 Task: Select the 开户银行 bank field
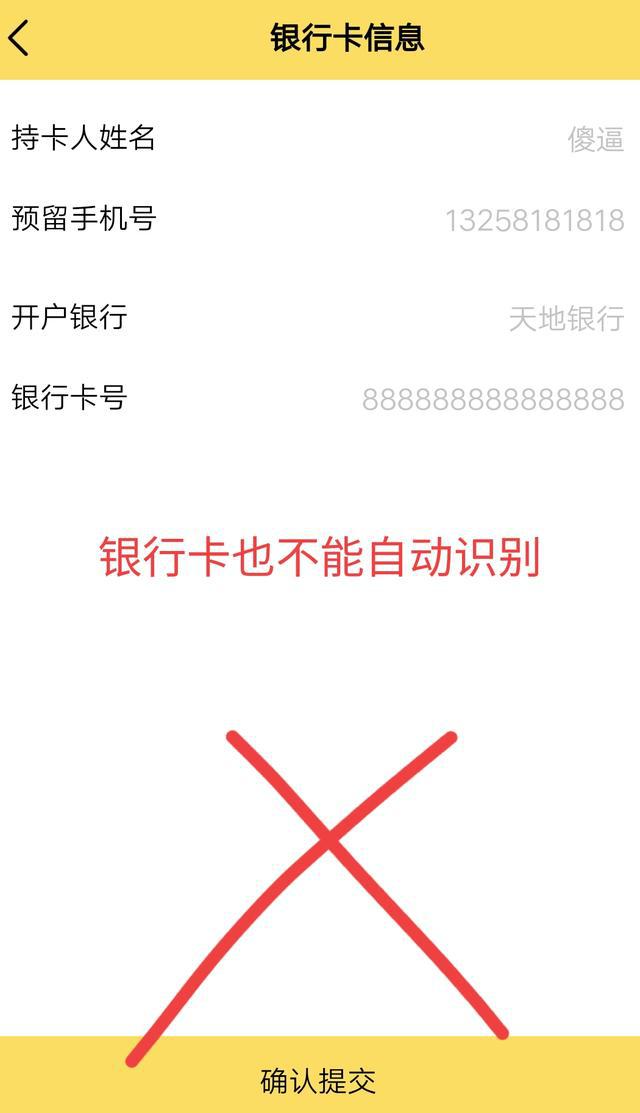(320, 318)
